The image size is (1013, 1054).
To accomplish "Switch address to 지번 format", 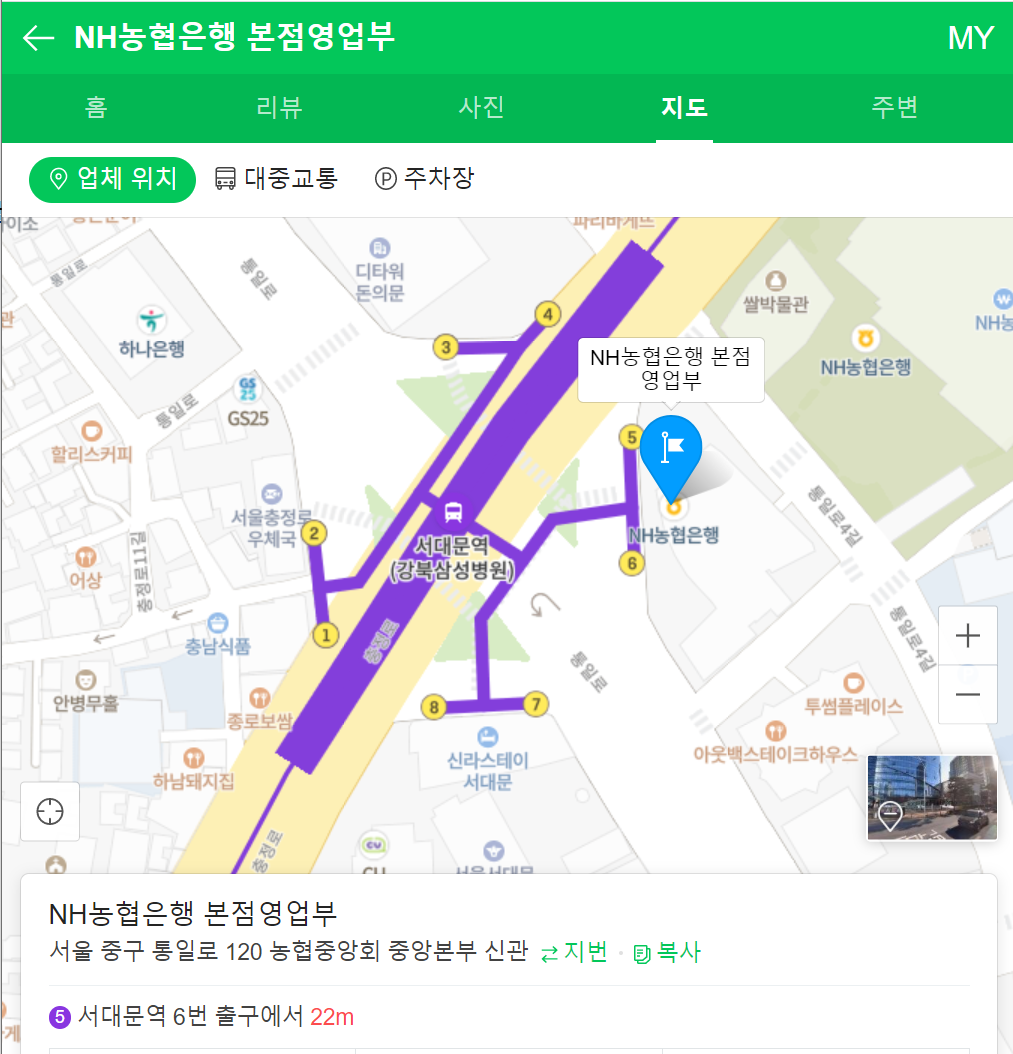I will tap(574, 952).
